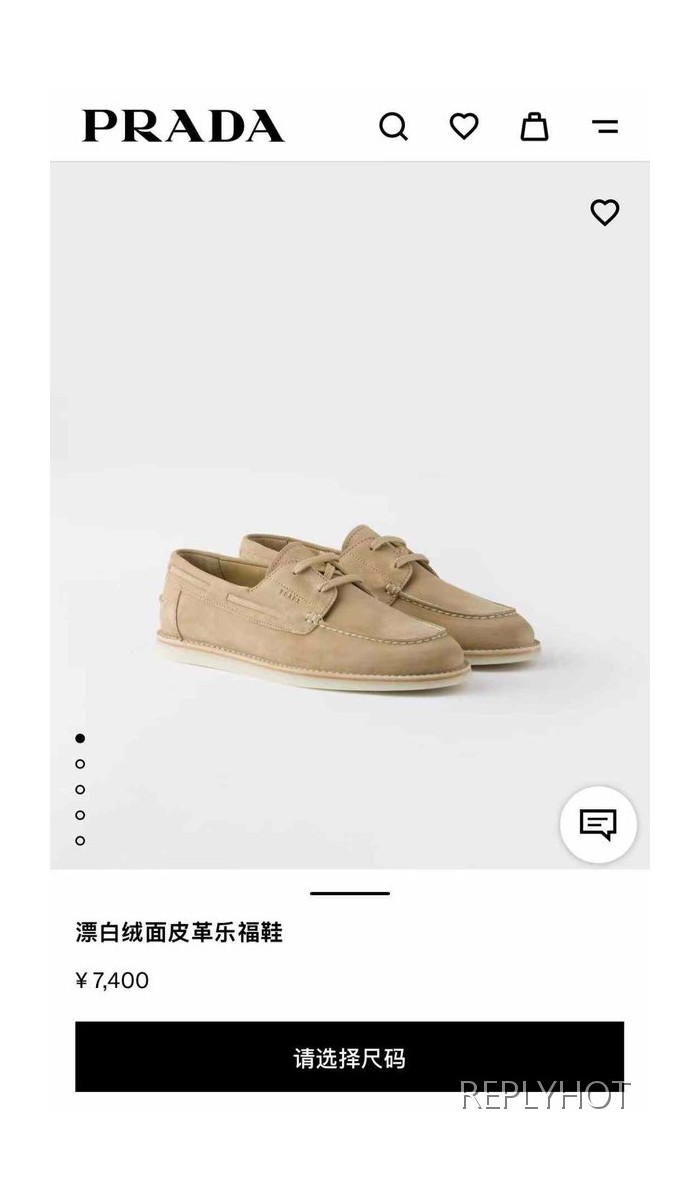Open the search icon in the header
Screen dimensions: 700x1198
point(393,127)
